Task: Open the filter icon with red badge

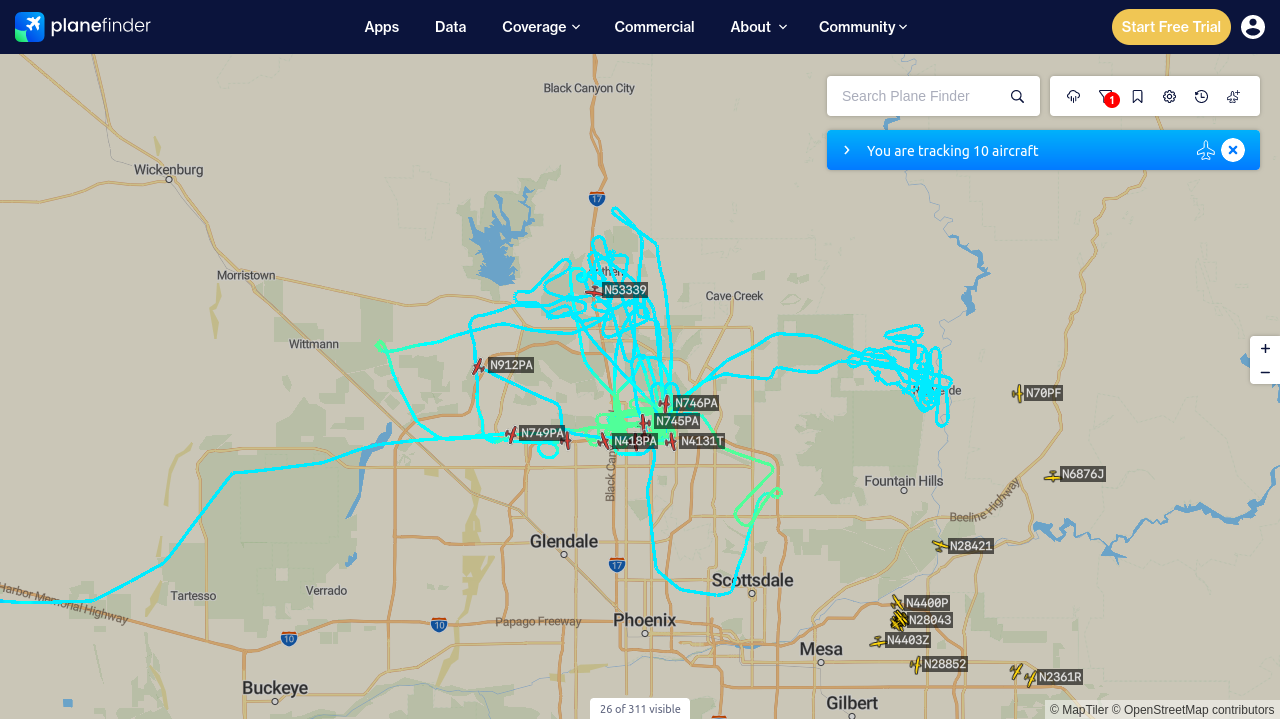Action: [x=1106, y=96]
